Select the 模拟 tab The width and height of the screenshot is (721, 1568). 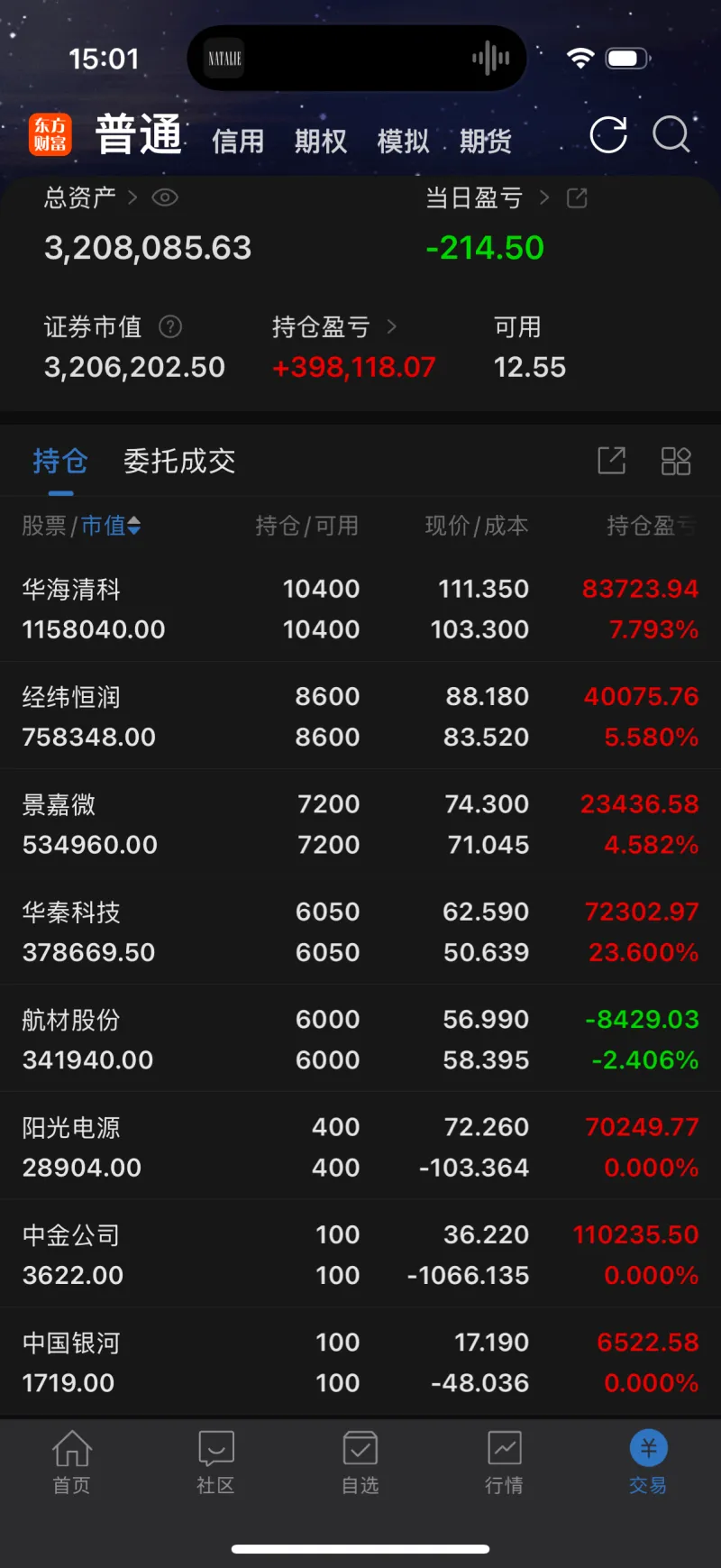point(403,141)
